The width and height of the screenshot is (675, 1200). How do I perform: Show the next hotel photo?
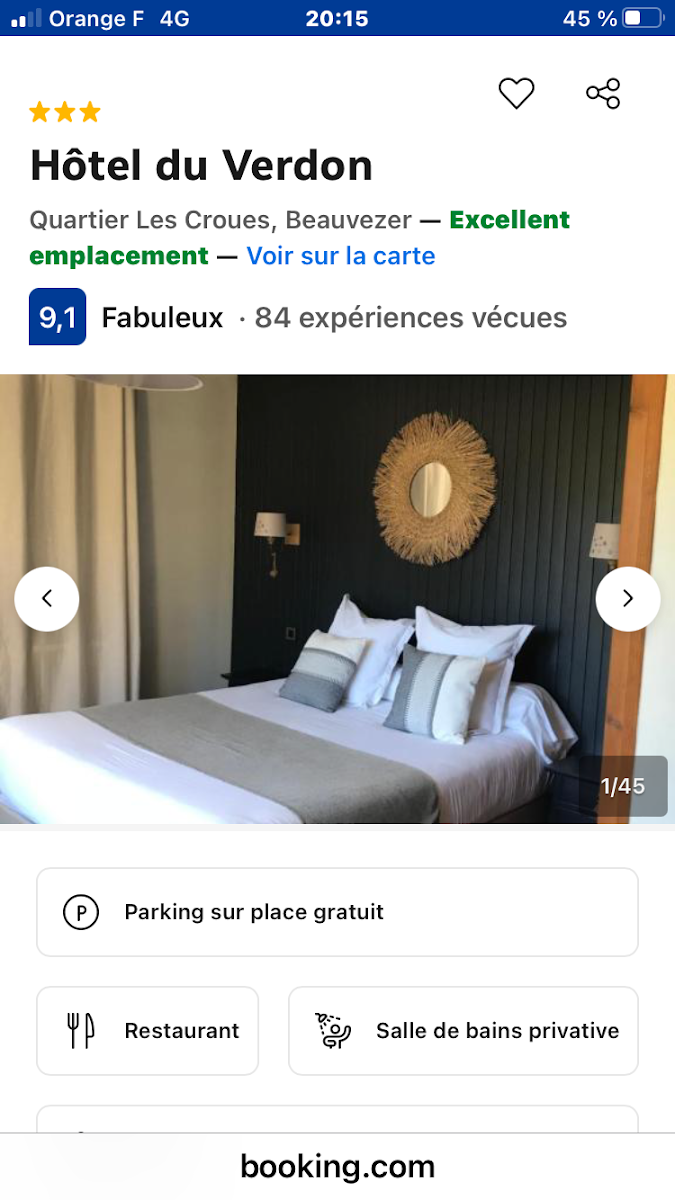(x=628, y=599)
